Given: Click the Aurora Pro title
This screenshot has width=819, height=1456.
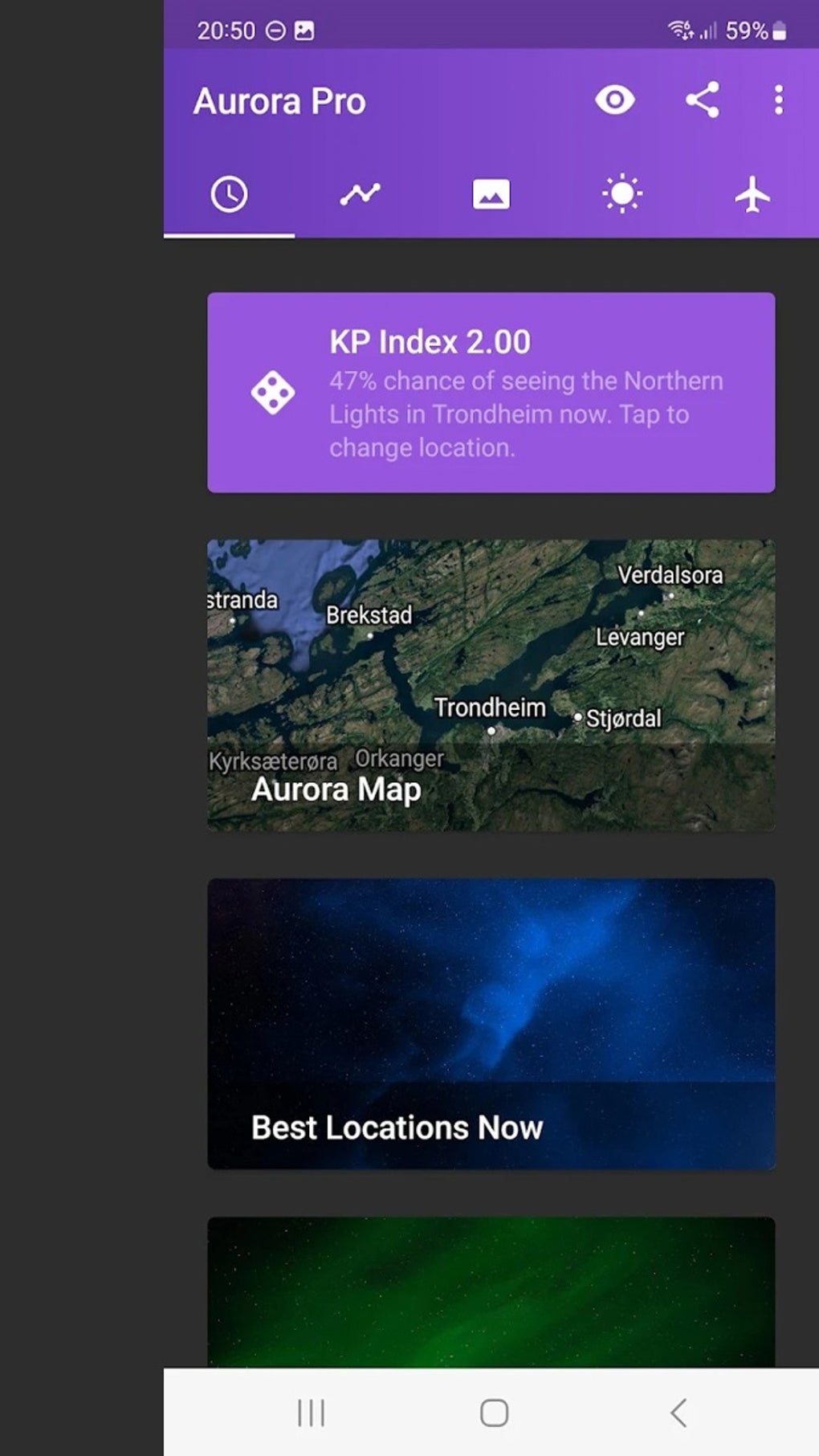Looking at the screenshot, I should point(278,100).
